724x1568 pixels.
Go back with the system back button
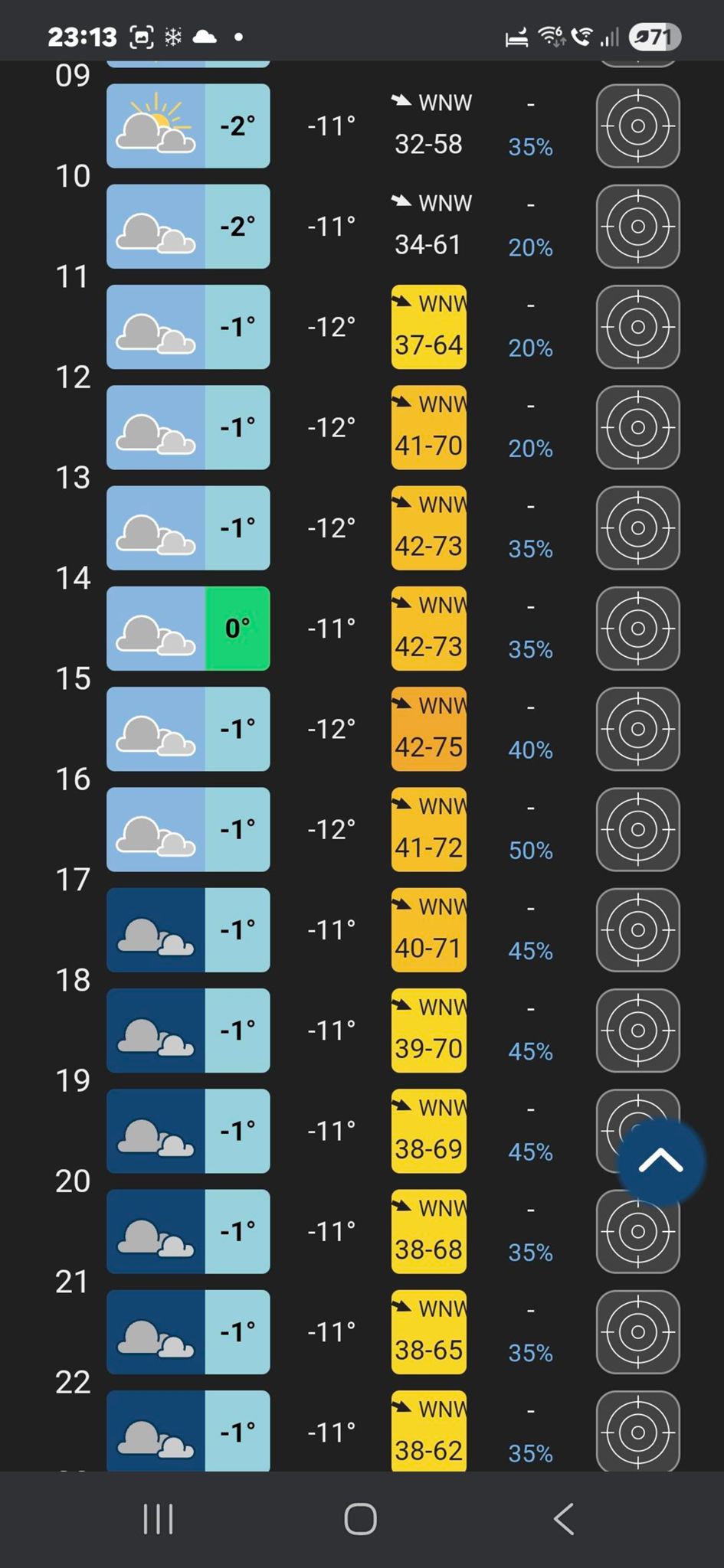coord(564,1519)
